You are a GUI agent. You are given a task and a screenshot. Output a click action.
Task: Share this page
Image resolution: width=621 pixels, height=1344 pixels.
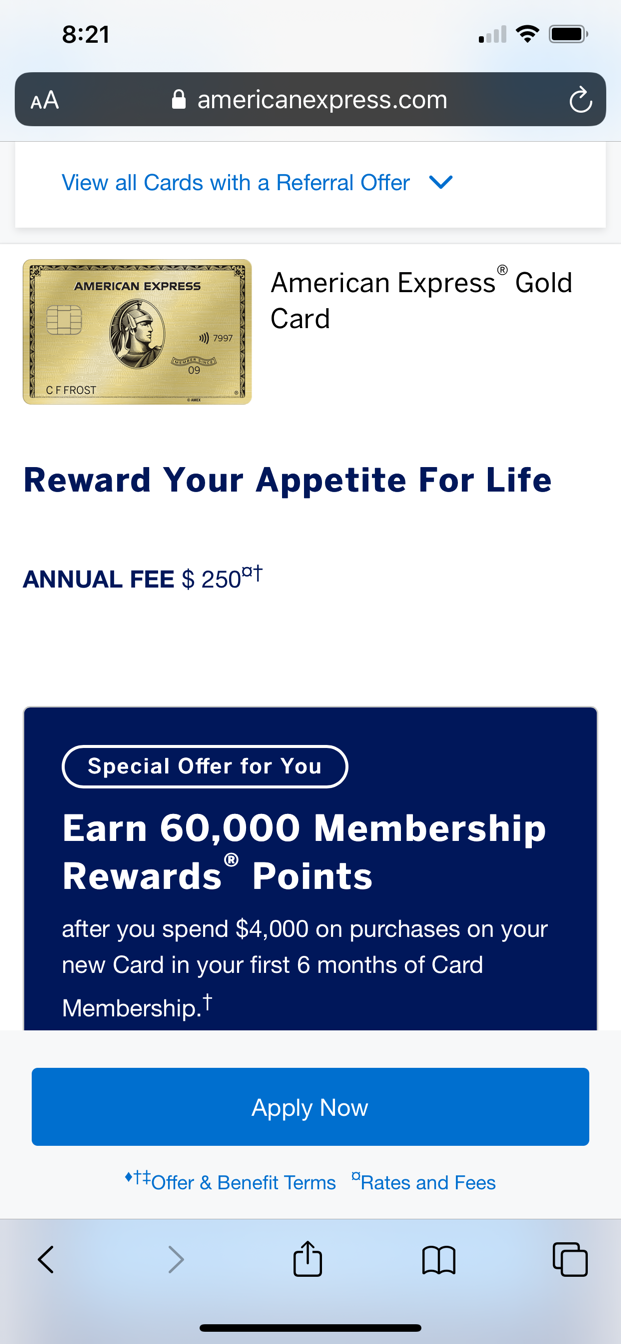(x=308, y=1258)
